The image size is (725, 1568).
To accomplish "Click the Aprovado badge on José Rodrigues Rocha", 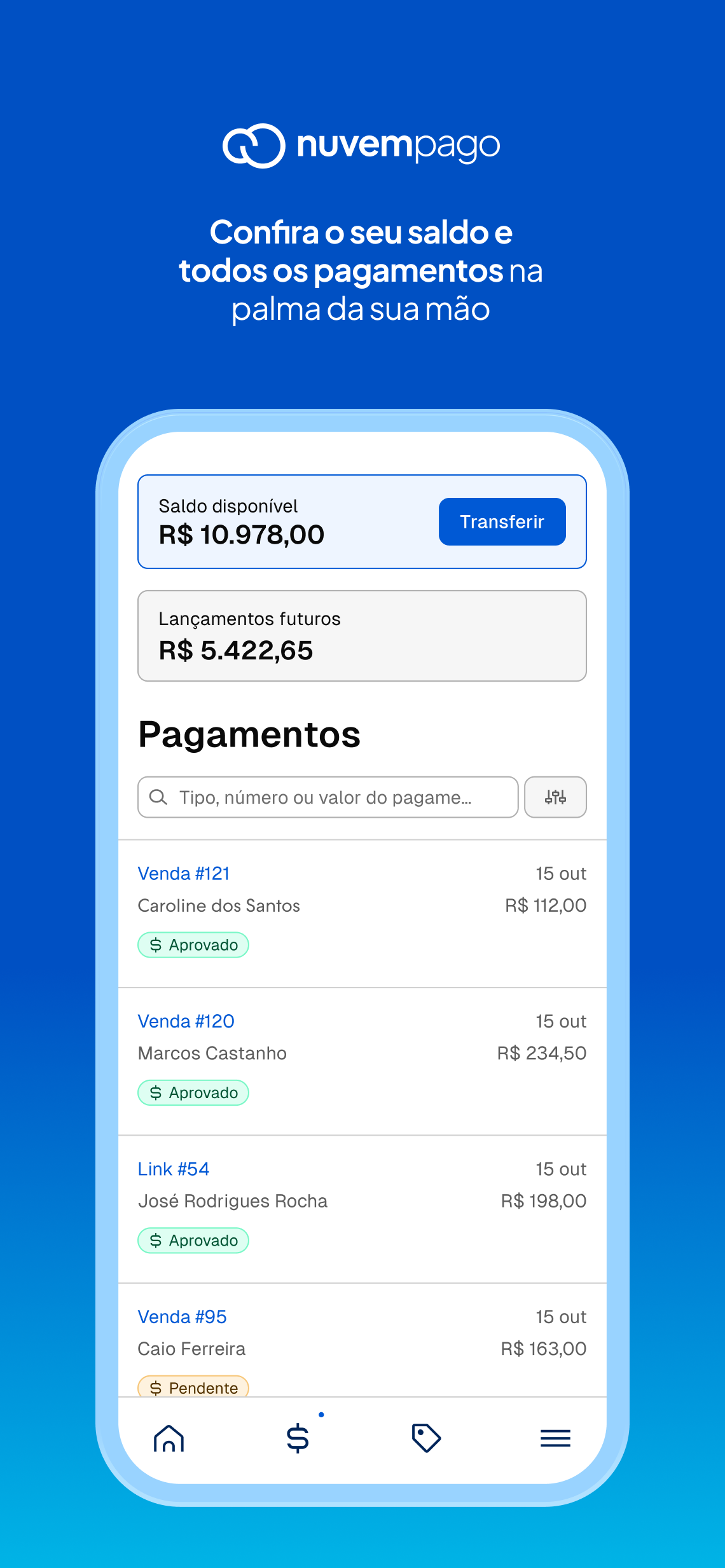I will 193,1240.
